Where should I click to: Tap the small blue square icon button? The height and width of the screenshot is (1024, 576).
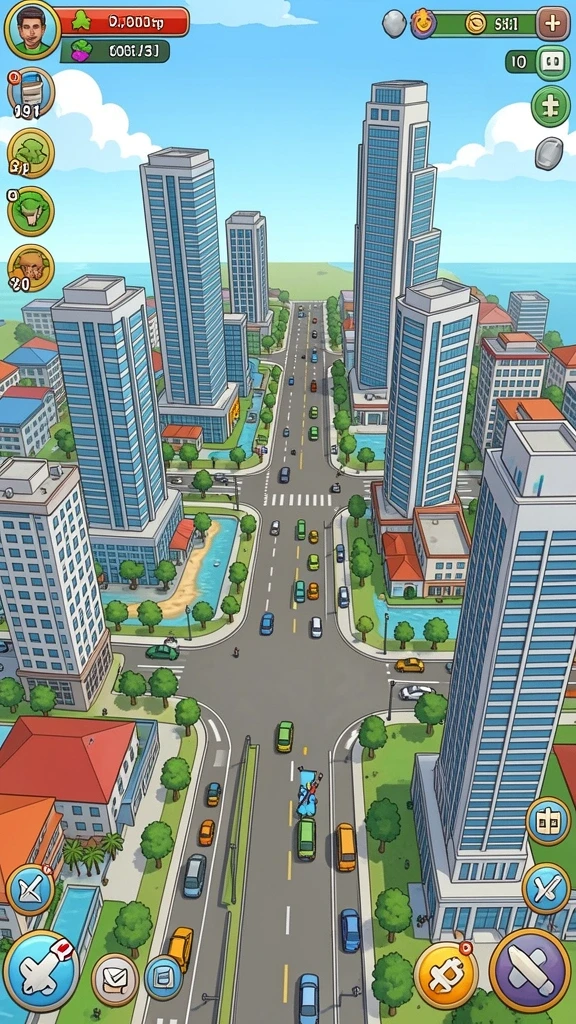tap(163, 977)
